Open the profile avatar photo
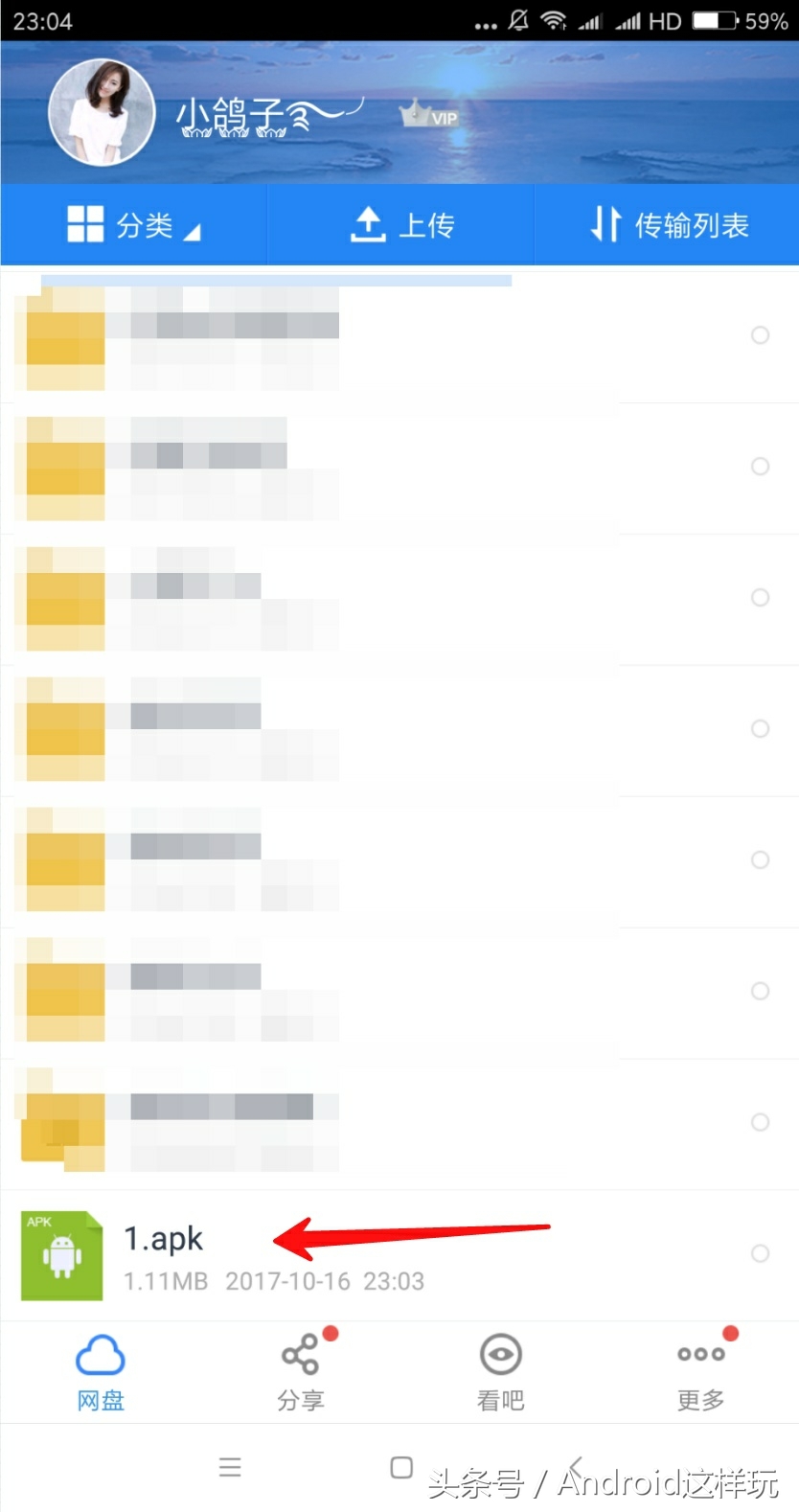Screen dimensions: 799x1512 [102, 112]
